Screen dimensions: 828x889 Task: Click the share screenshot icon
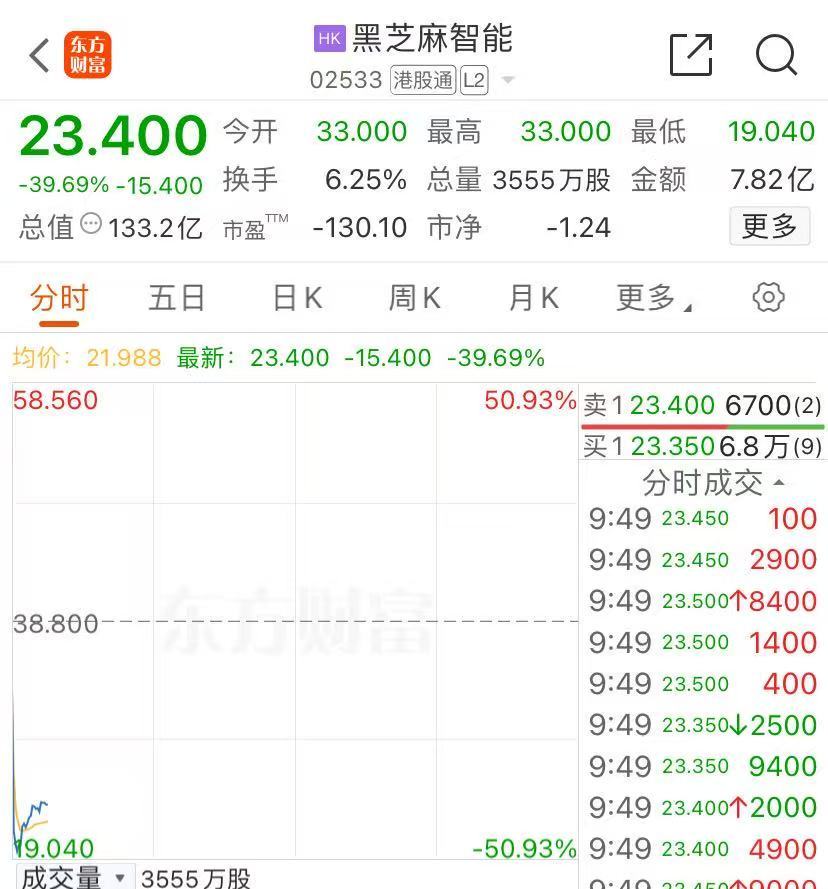690,56
